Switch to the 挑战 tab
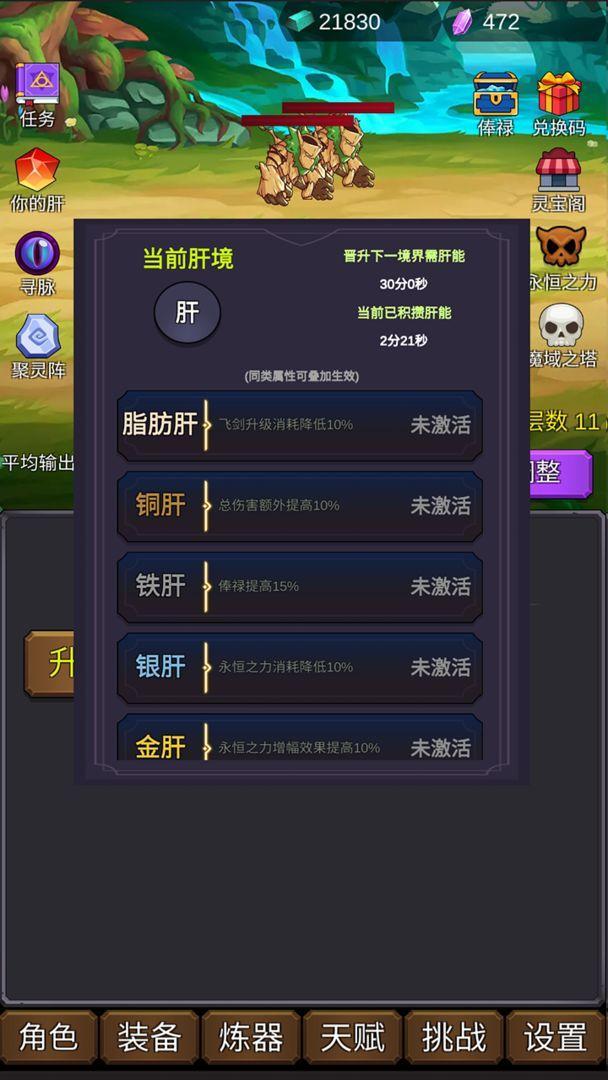Screen dimensions: 608x1080 [x=454, y=1037]
